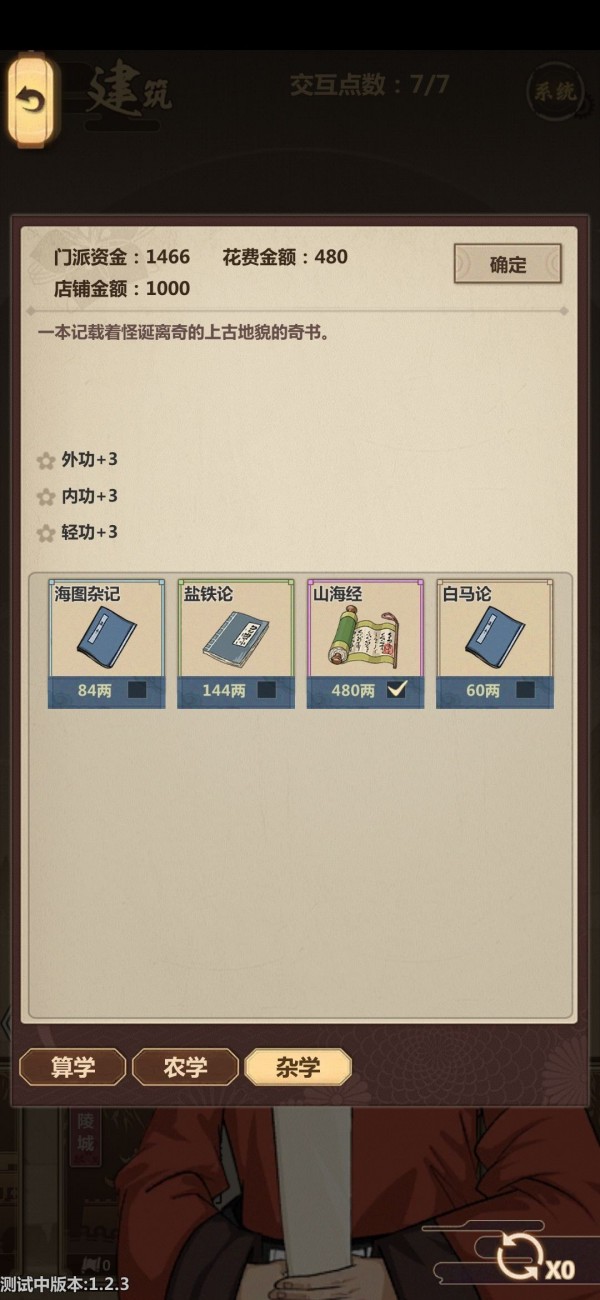Viewport: 600px width, 1300px height.
Task: Select the 海图杂记 book card
Action: click(106, 642)
